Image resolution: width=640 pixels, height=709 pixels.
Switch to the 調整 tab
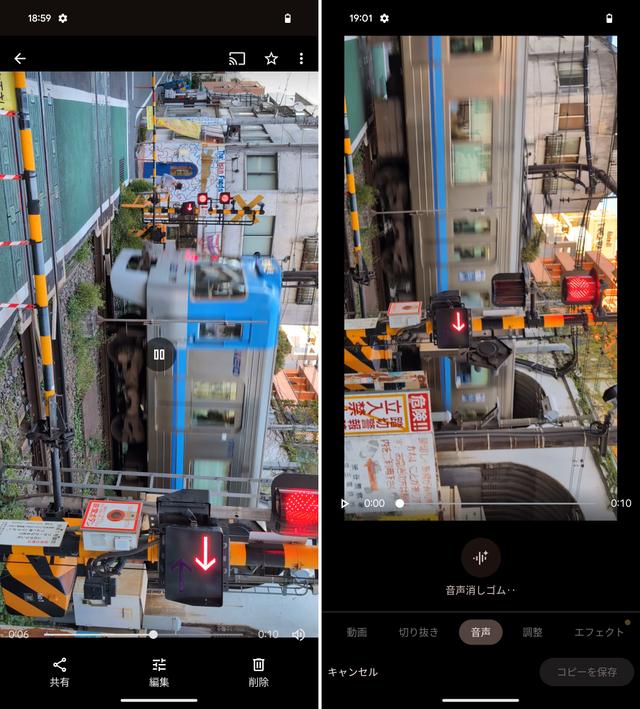[x=533, y=632]
